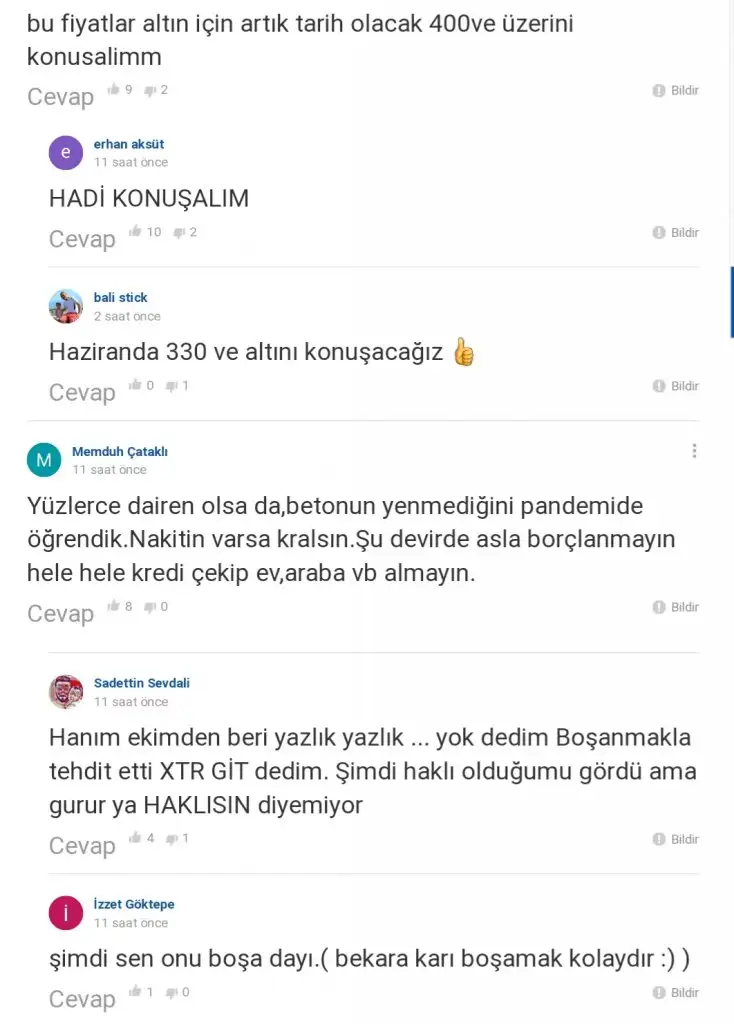Like erhan aksüt's HADİ KONUŞALIM comment
The height and width of the screenshot is (1024, 734).
(136, 232)
